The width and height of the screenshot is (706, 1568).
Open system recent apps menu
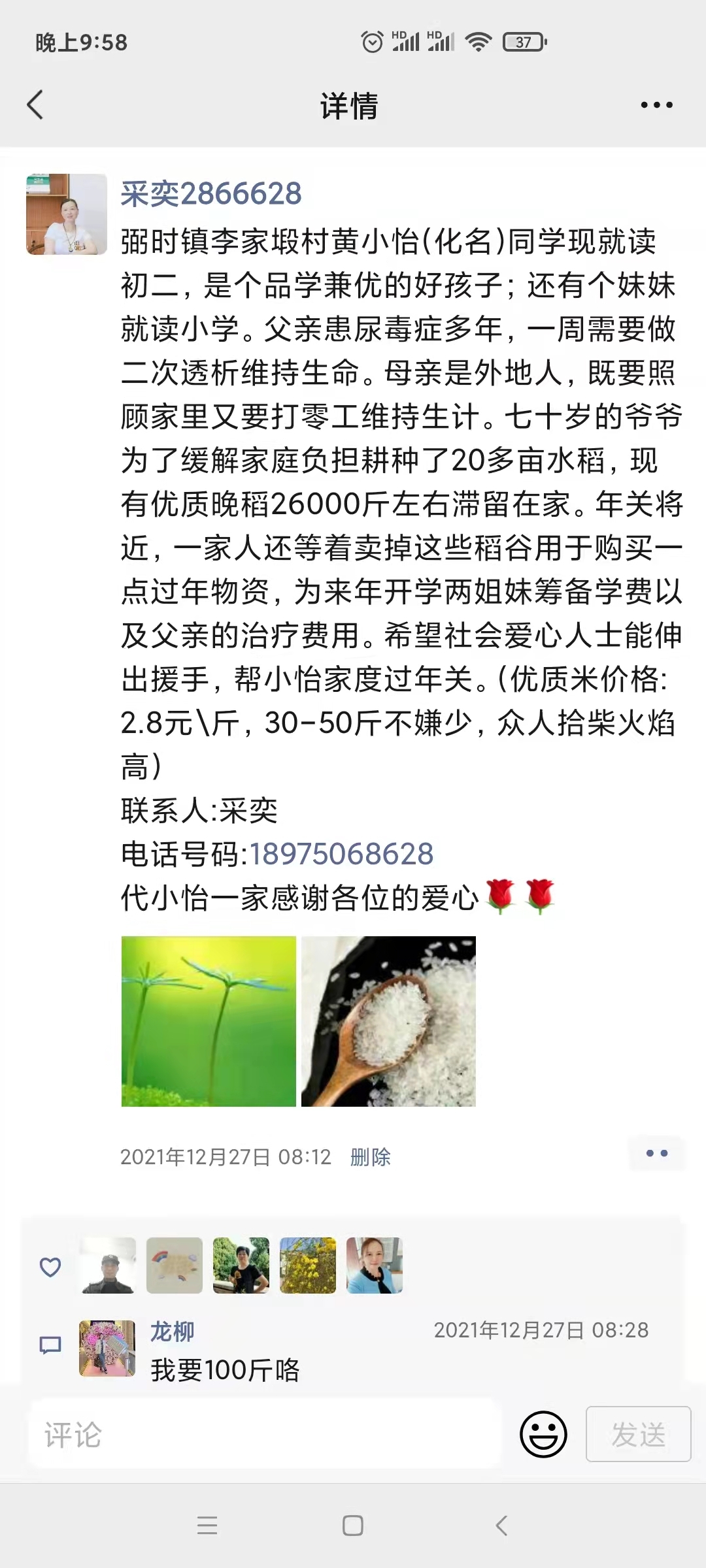click(207, 1526)
